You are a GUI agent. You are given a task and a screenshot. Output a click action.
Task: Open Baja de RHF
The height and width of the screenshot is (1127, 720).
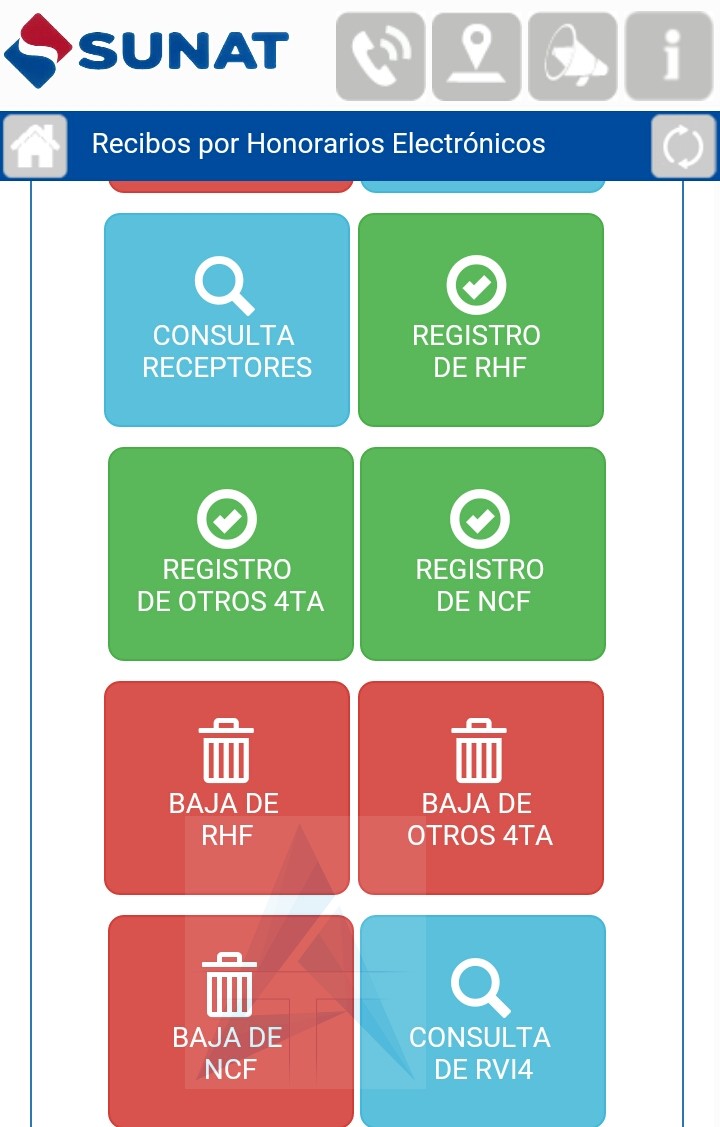pyautogui.click(x=227, y=788)
